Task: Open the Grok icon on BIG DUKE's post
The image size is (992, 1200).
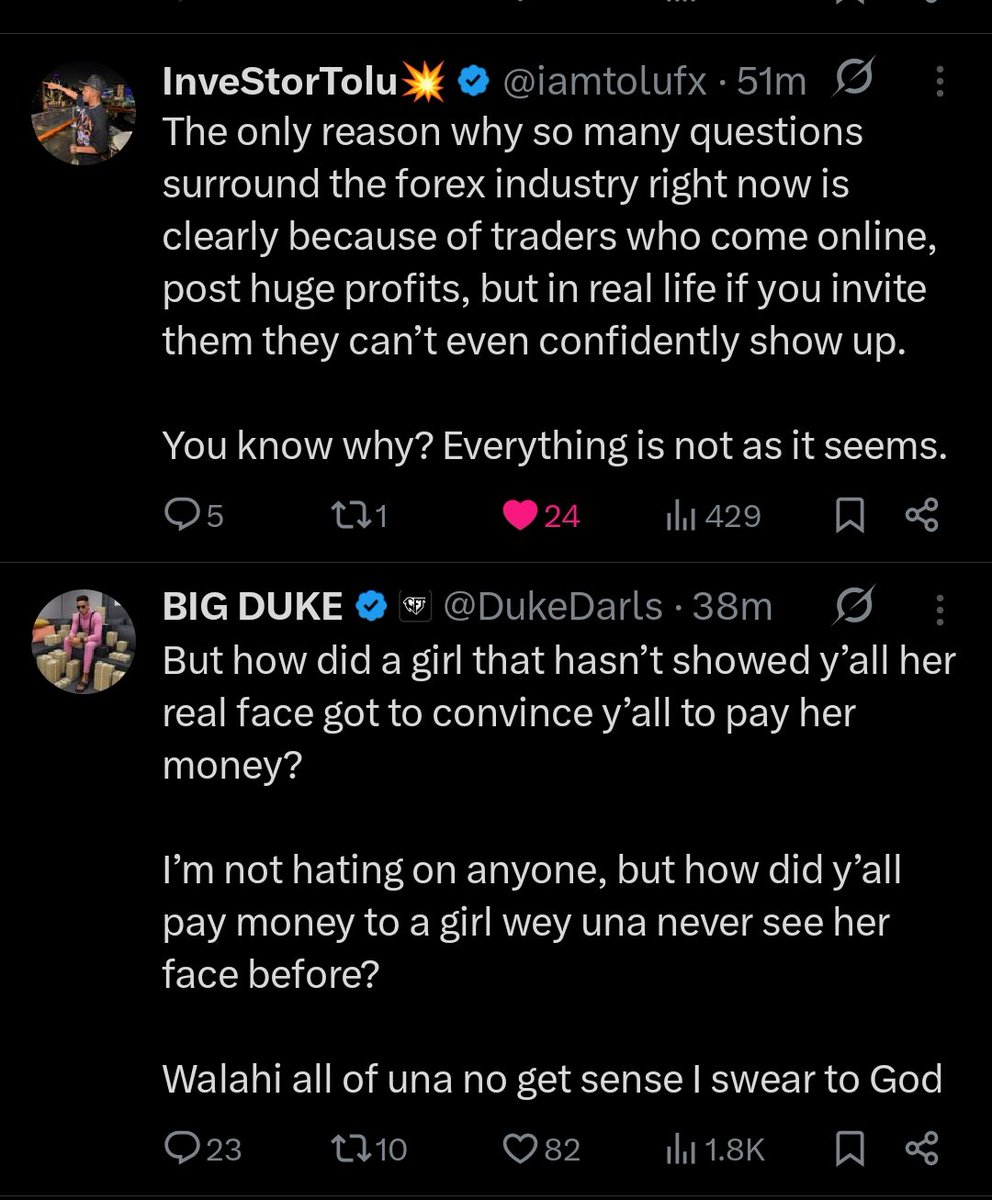Action: tap(852, 607)
